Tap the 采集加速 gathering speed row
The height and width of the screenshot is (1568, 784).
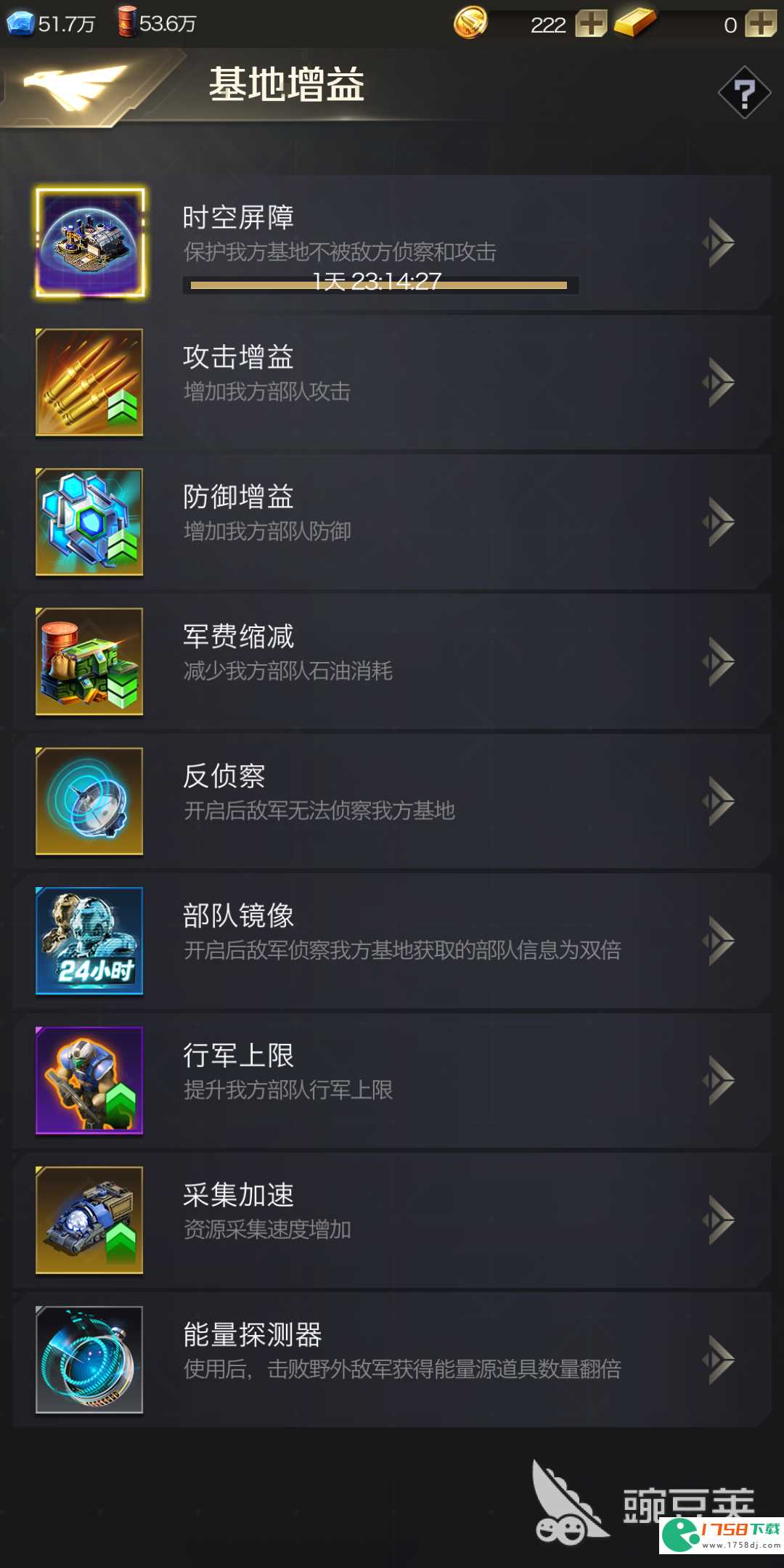392,1220
